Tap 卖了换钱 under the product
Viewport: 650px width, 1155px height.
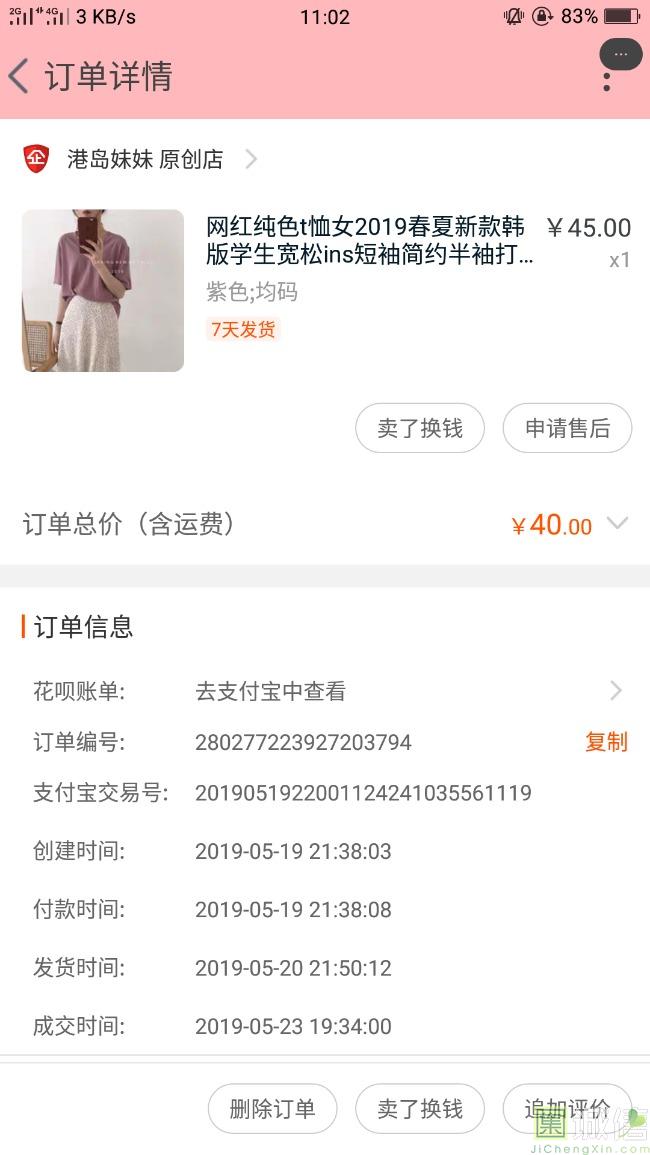coord(420,428)
